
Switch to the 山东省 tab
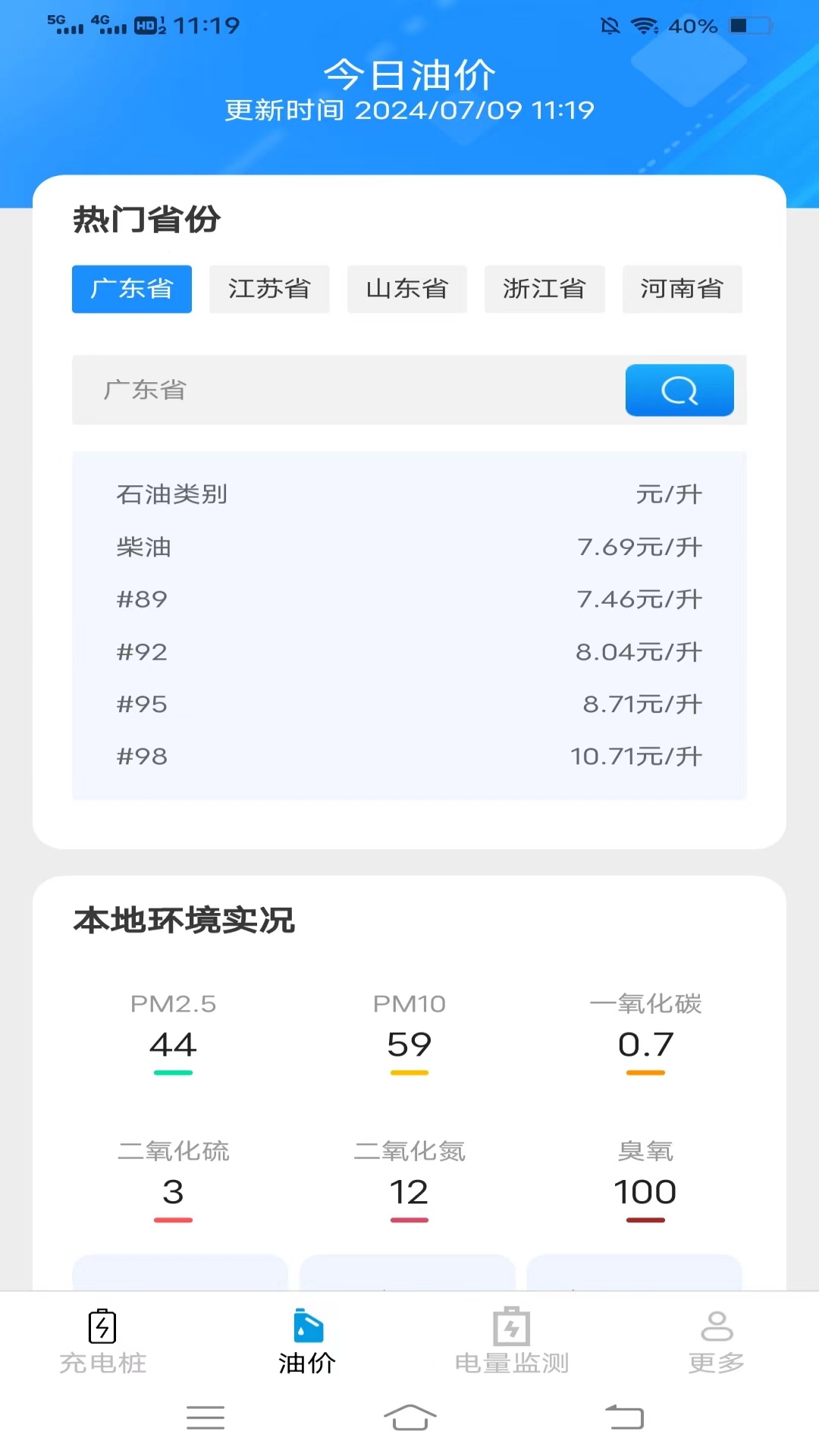click(x=406, y=289)
